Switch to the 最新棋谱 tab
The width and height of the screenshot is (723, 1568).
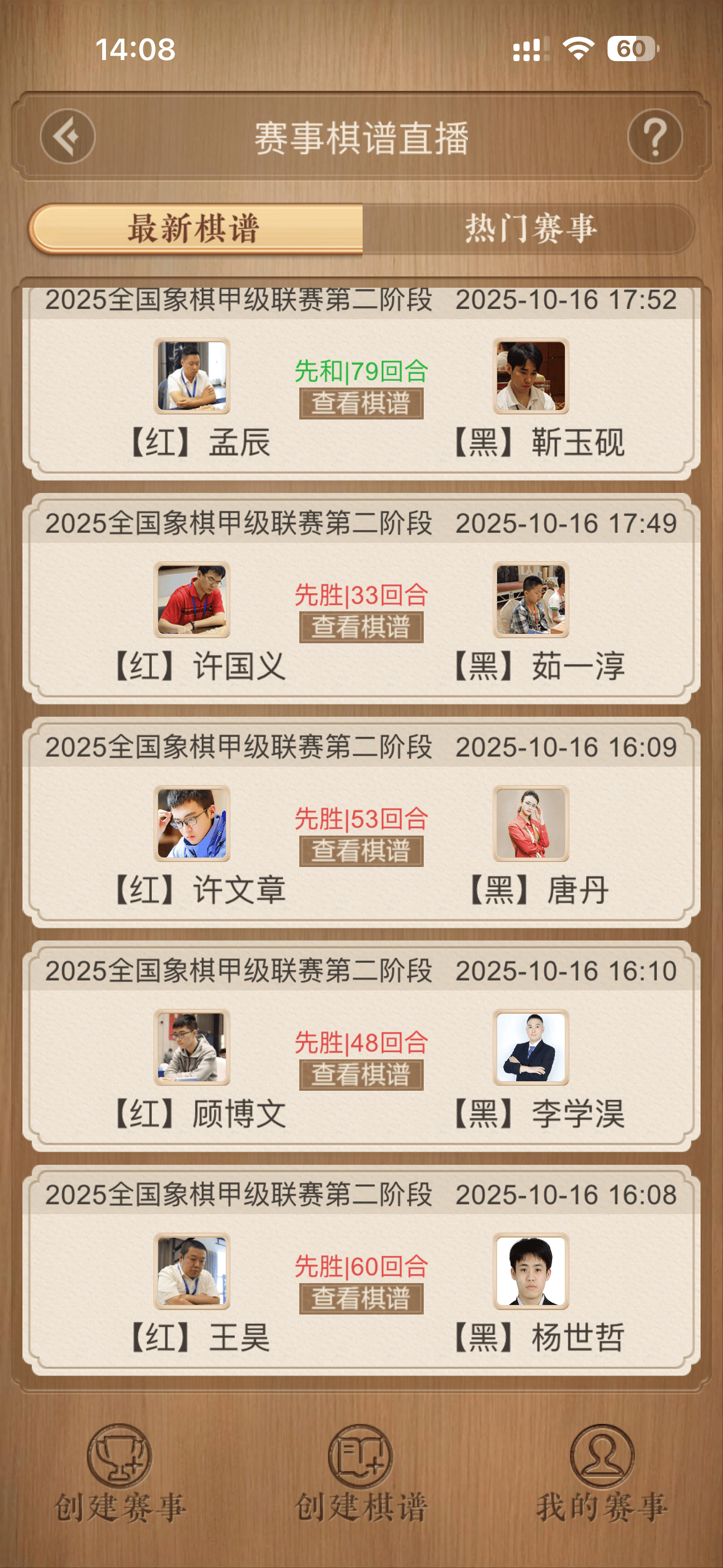[x=194, y=228]
